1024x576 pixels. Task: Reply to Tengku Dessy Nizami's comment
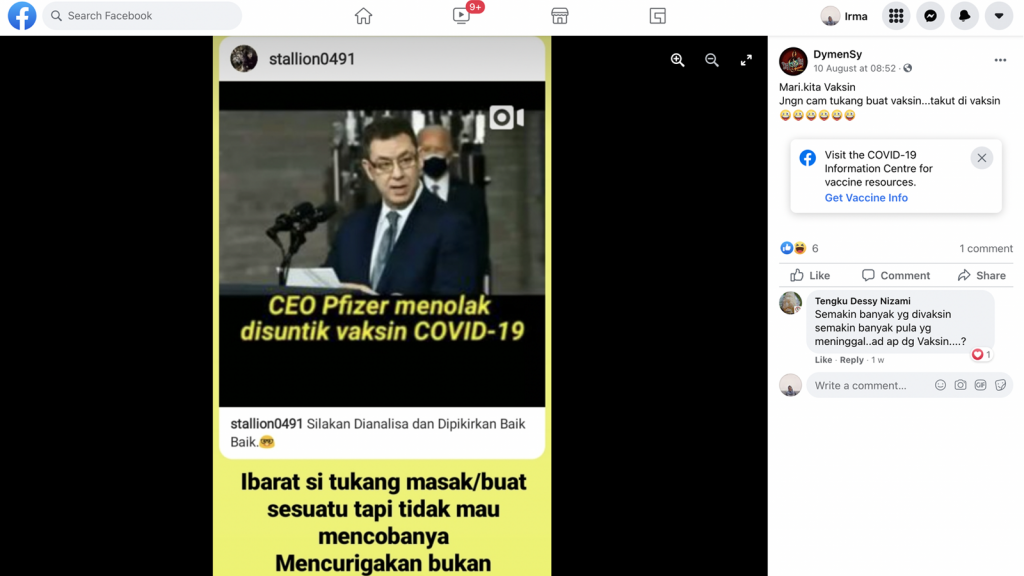(x=851, y=360)
